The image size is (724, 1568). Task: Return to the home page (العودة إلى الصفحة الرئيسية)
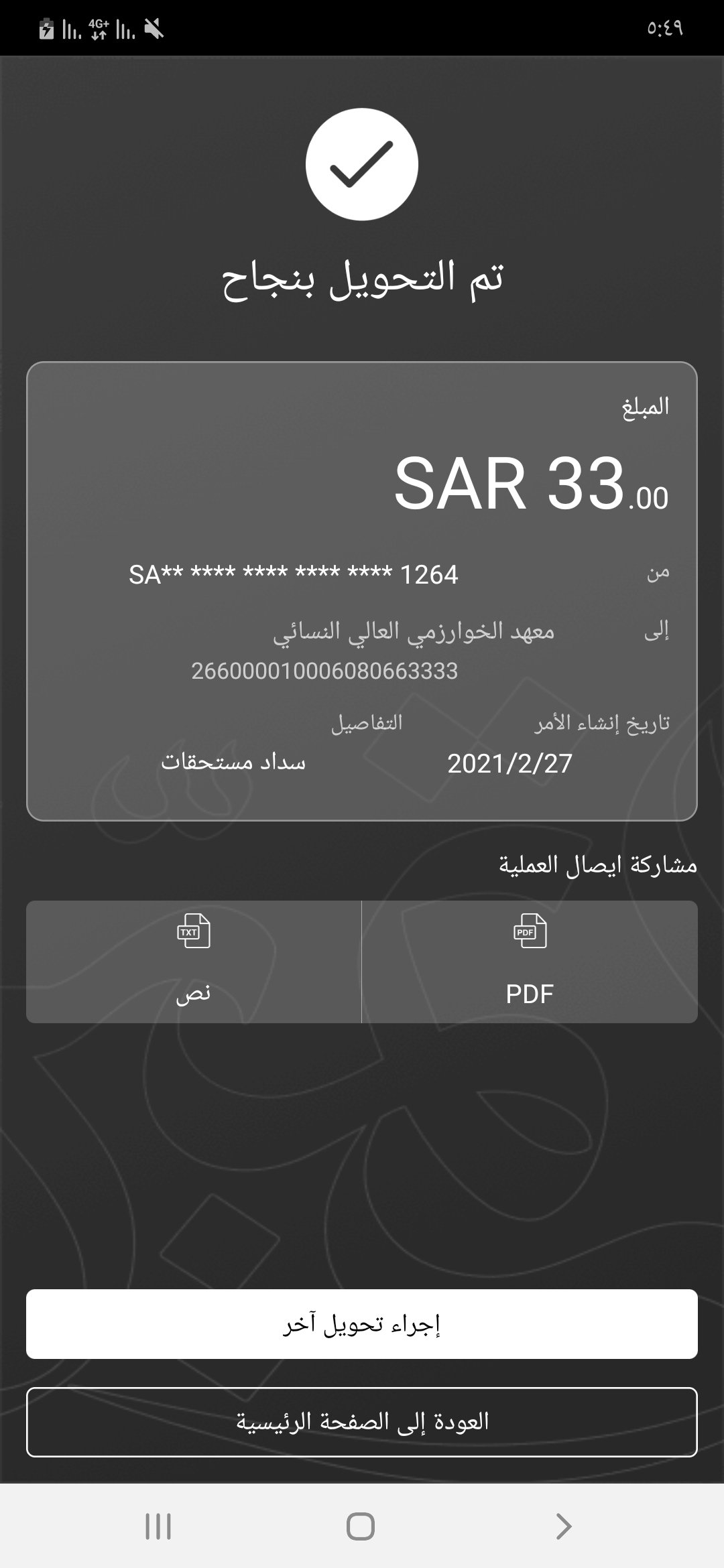(362, 1422)
